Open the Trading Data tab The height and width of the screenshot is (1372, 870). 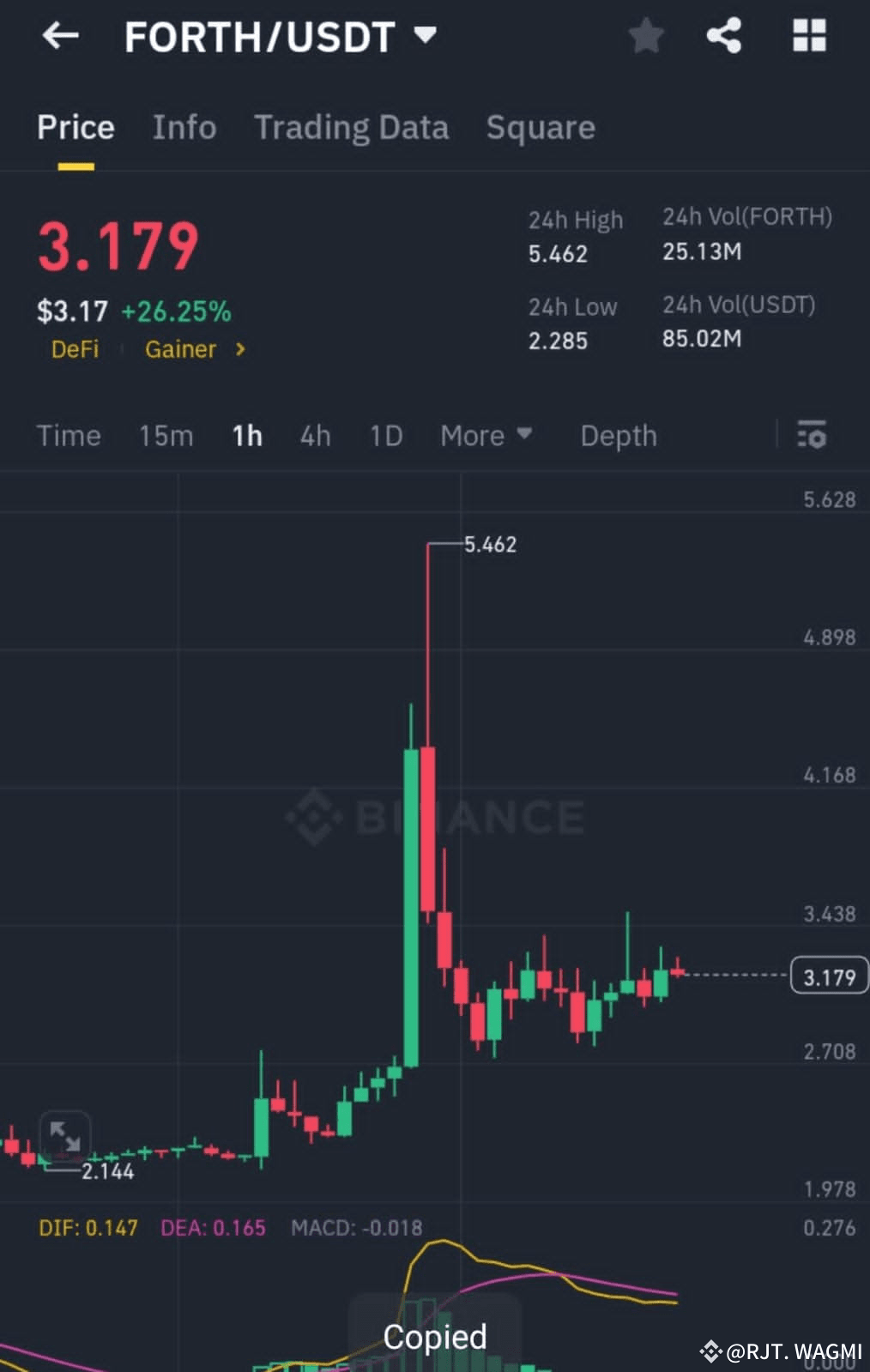pos(351,127)
